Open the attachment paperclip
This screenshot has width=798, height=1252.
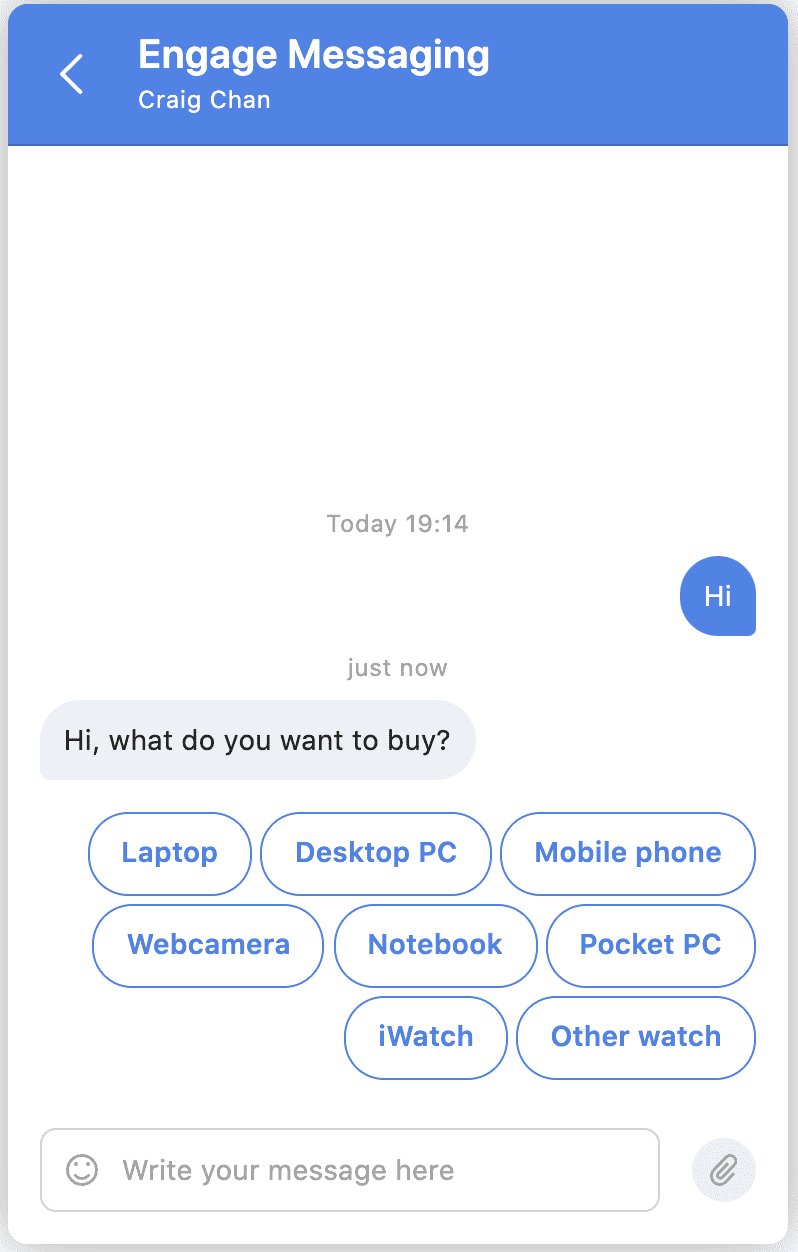[723, 1169]
